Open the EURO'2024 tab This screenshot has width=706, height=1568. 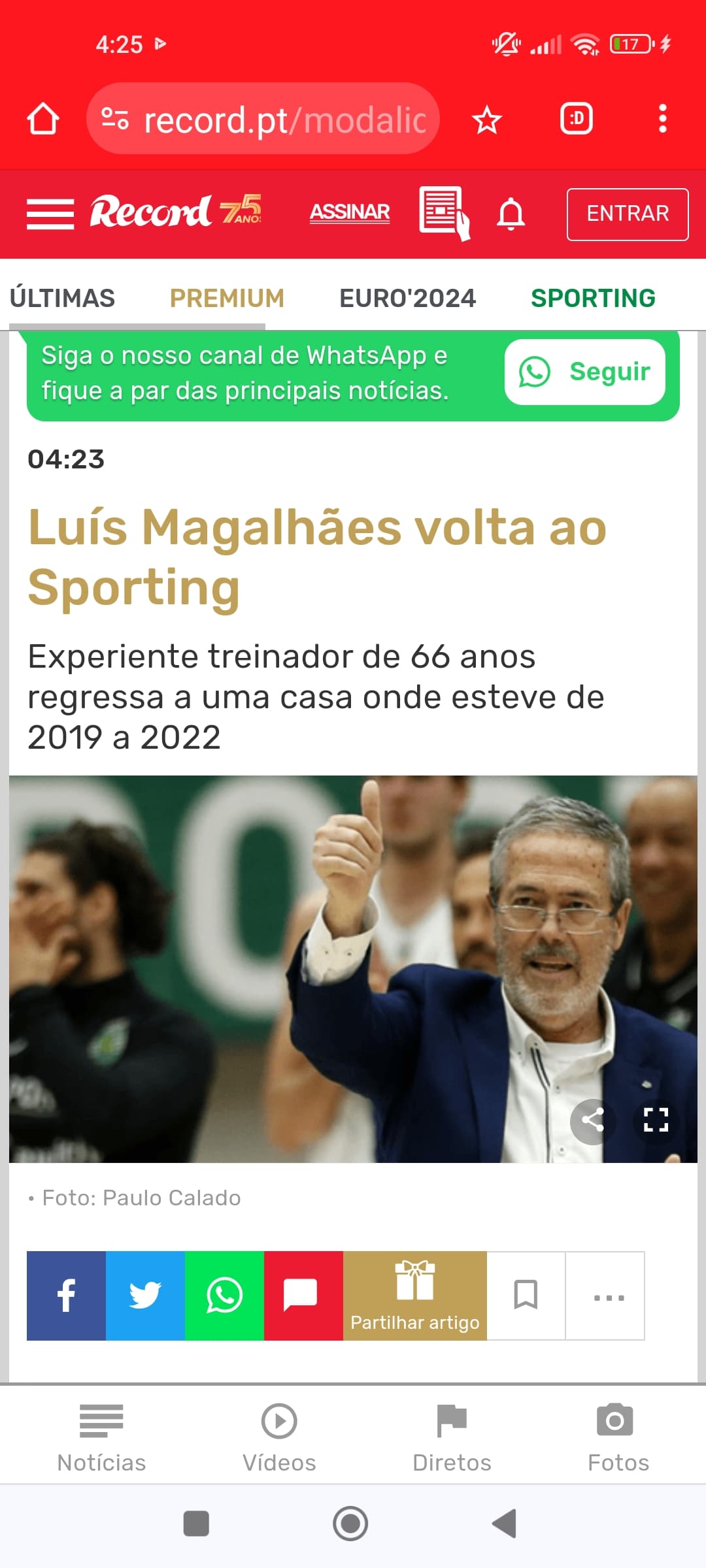coord(407,298)
